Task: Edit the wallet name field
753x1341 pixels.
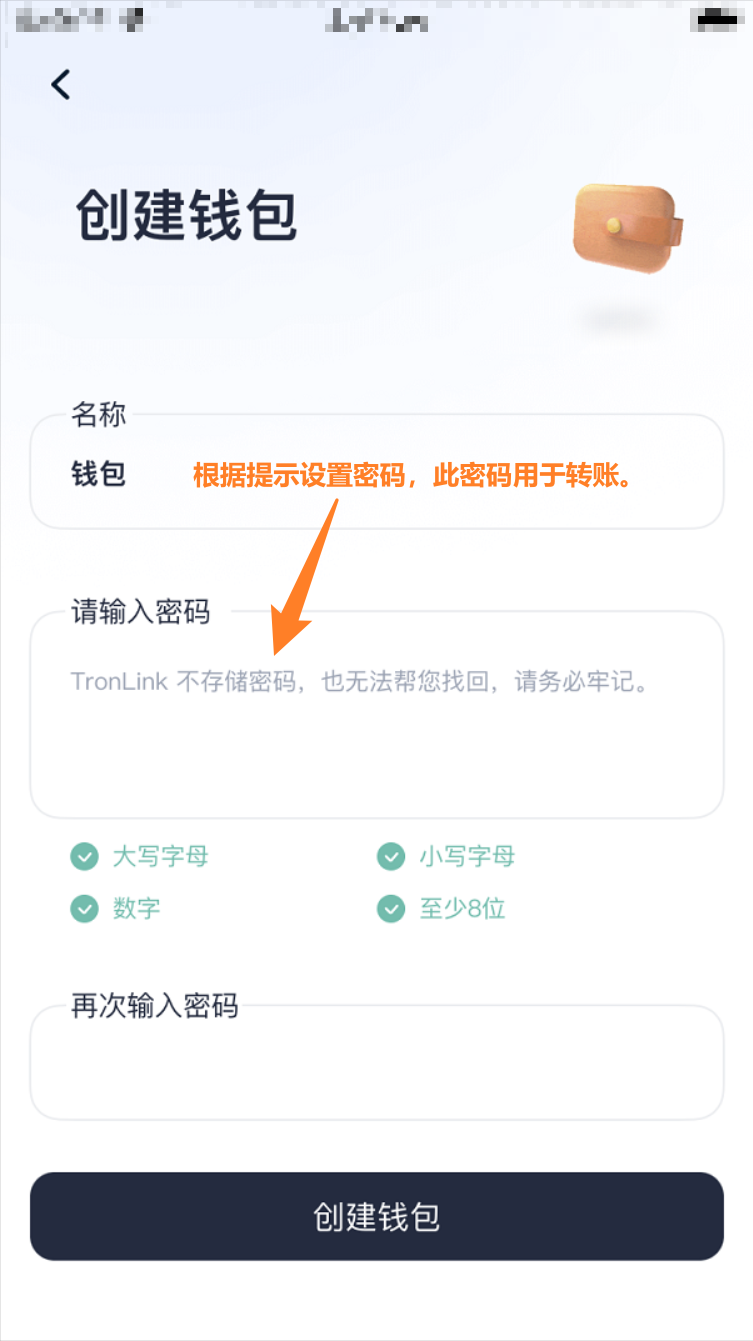Action: pyautogui.click(x=376, y=473)
